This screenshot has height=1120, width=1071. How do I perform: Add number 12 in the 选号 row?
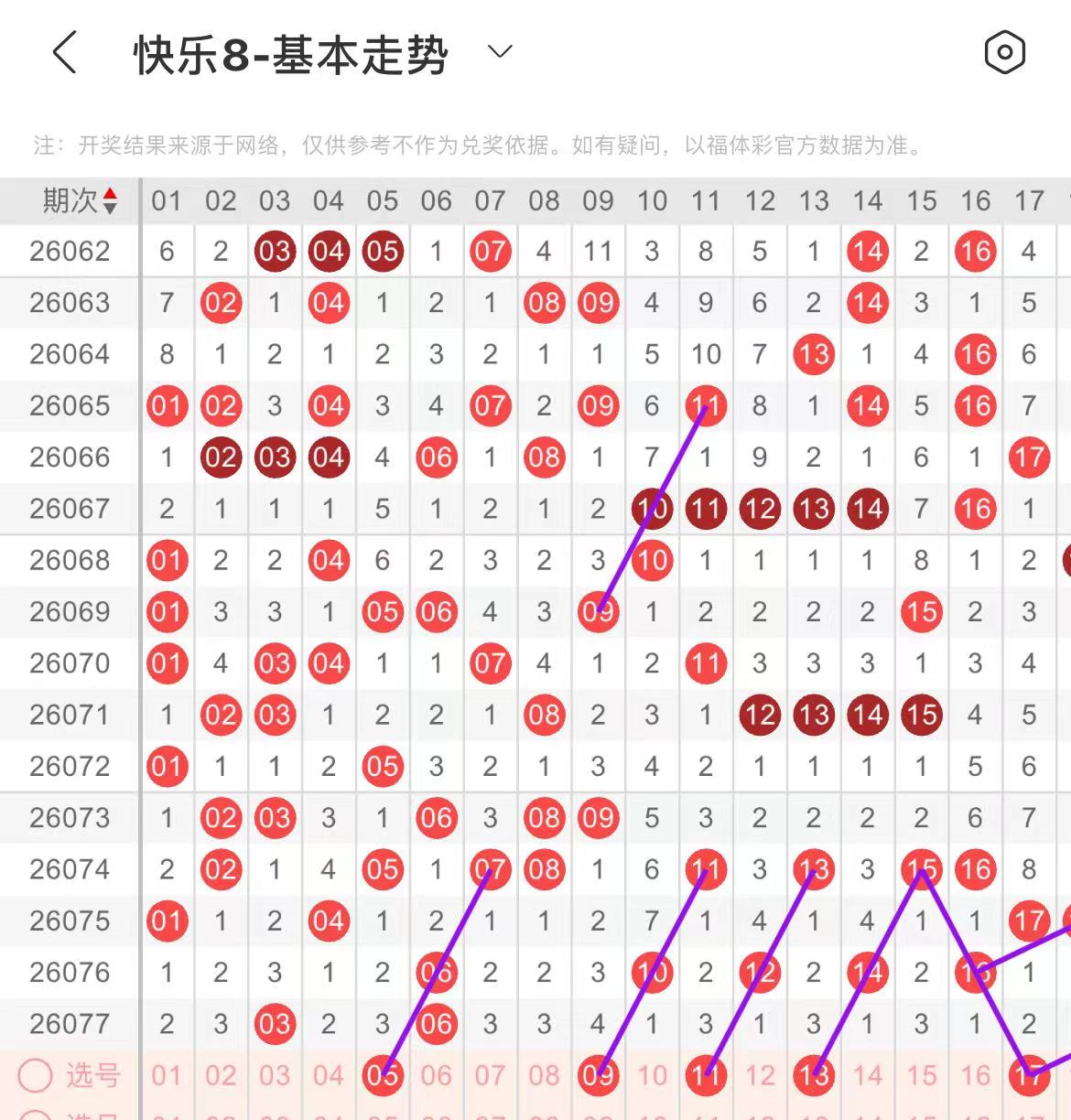760,1075
